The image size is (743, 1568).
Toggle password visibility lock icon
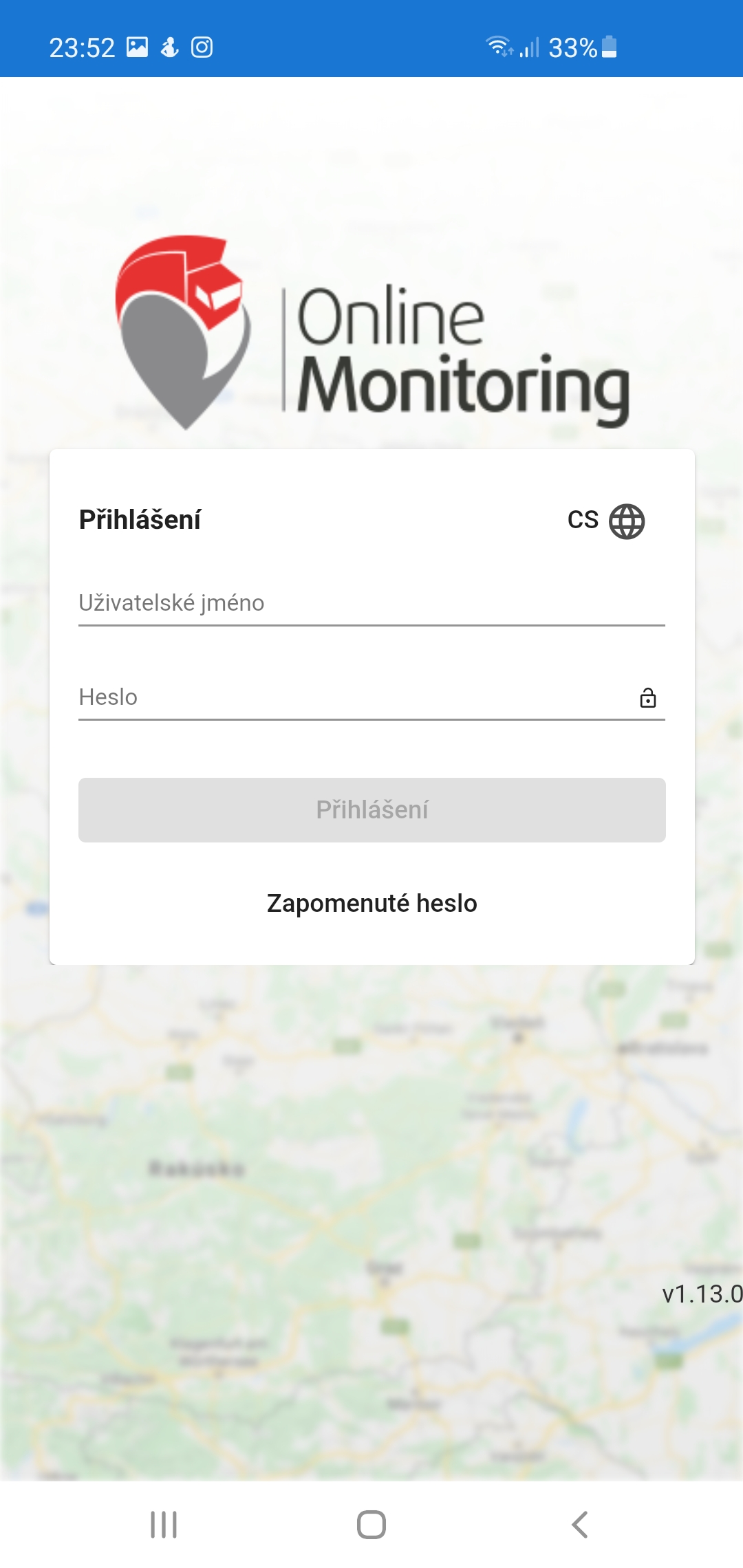[647, 698]
